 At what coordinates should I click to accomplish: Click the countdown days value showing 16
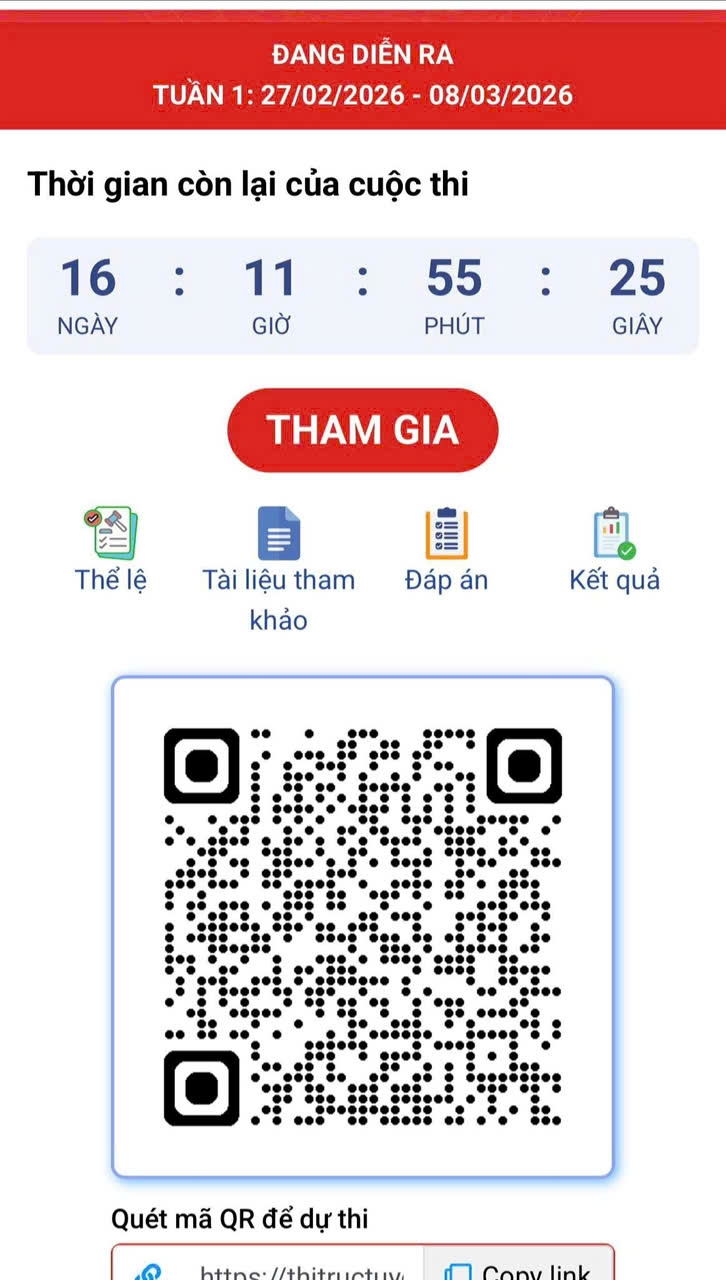pyautogui.click(x=87, y=278)
